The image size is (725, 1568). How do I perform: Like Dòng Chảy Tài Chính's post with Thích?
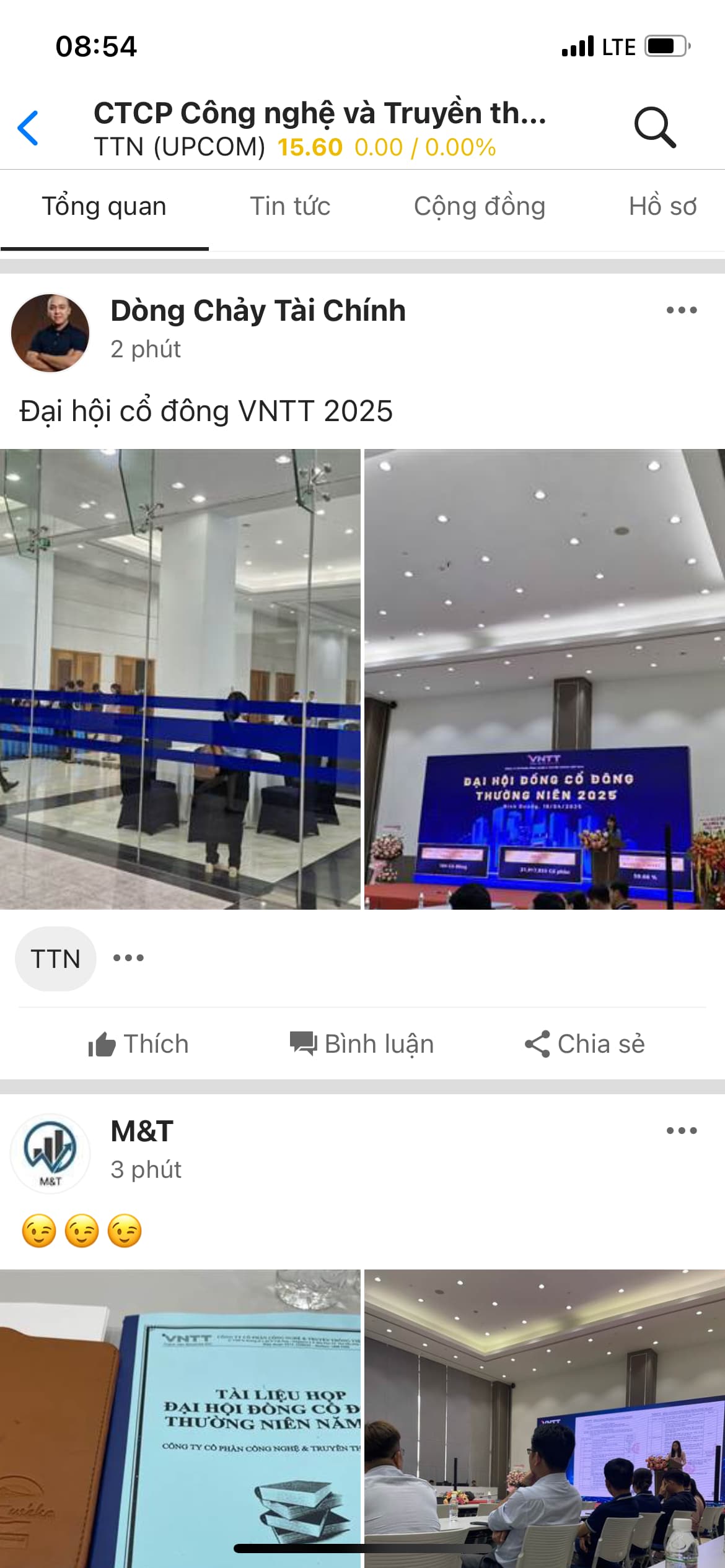tap(138, 1044)
